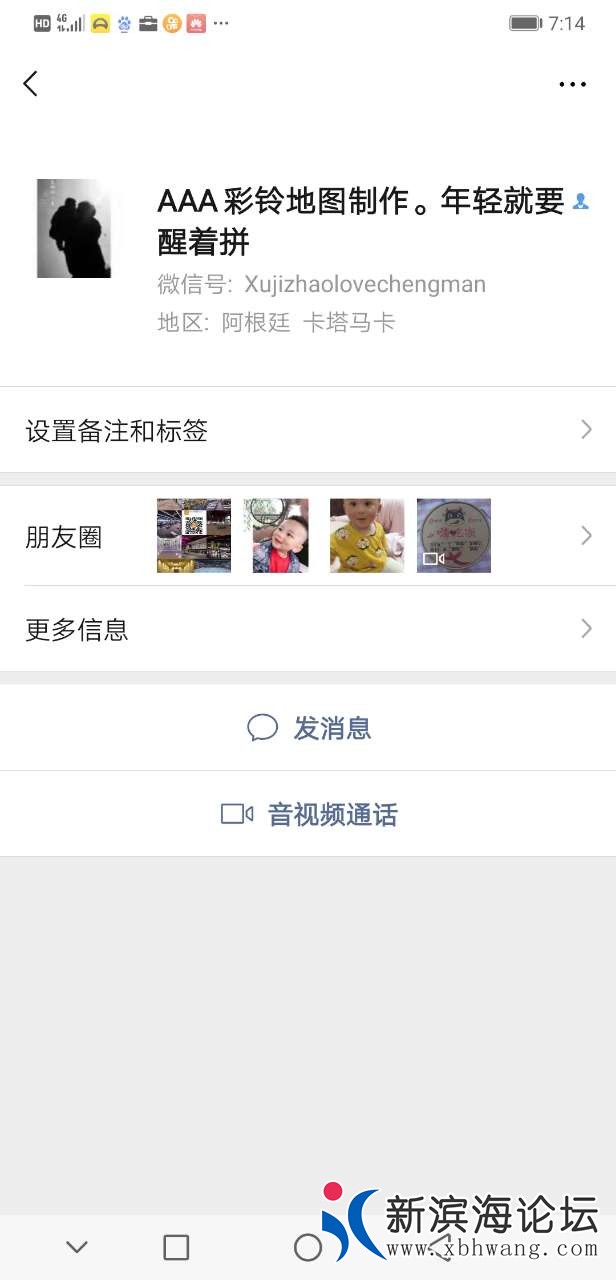The image size is (616, 1280).
Task: Go back using the top-left arrow
Action: click(x=31, y=84)
